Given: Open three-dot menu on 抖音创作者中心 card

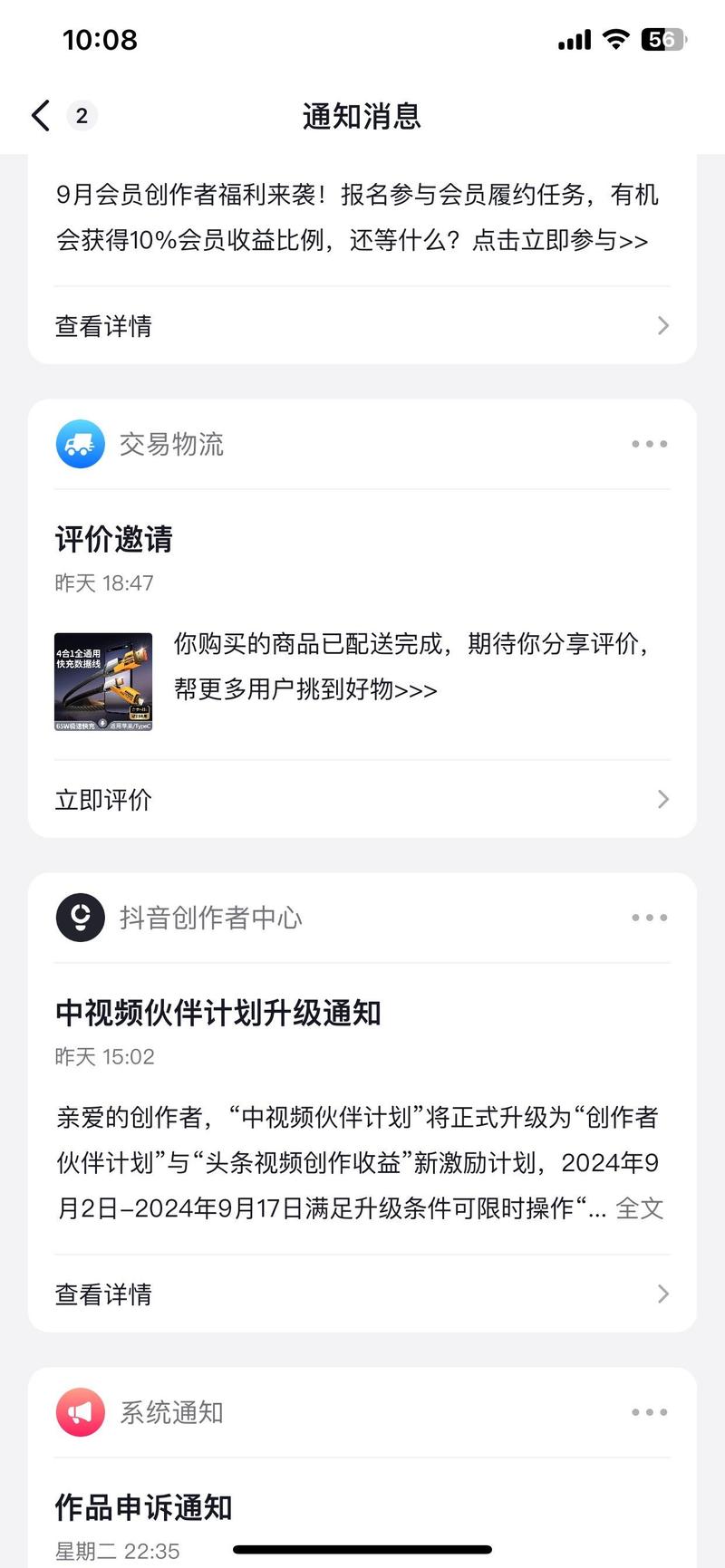Looking at the screenshot, I should pyautogui.click(x=649, y=917).
